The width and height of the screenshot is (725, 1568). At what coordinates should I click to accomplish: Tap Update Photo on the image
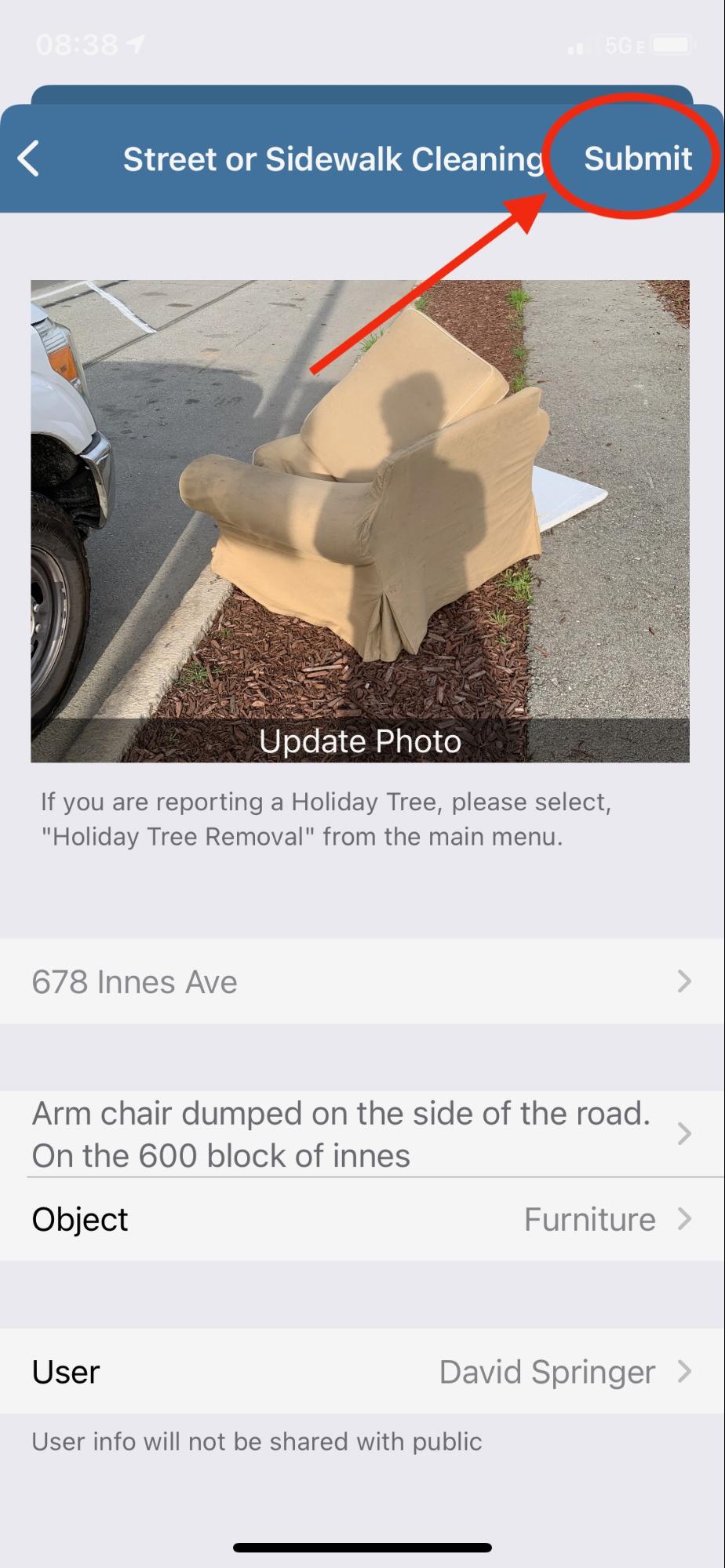[360, 740]
